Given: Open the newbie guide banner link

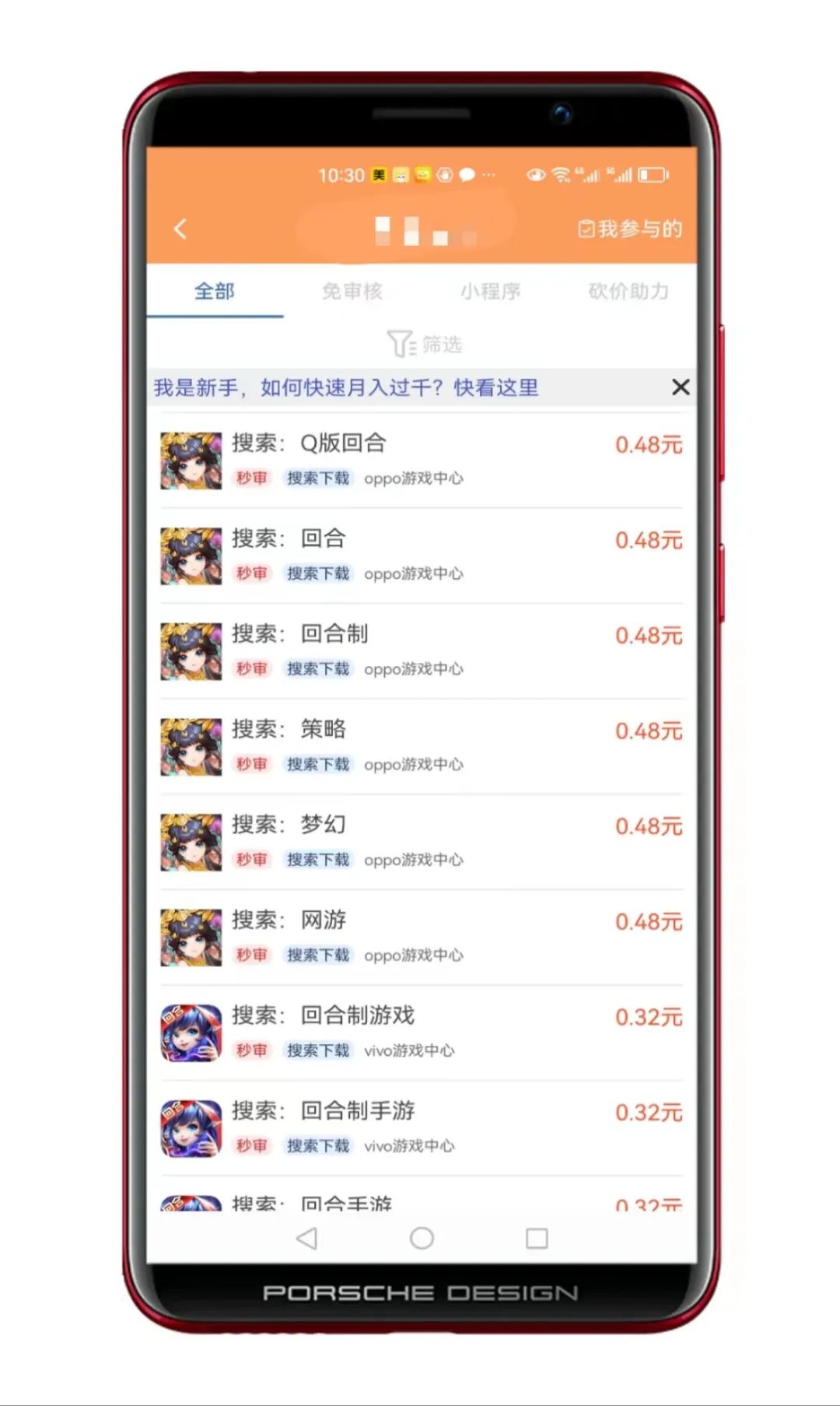Looking at the screenshot, I should [x=346, y=387].
